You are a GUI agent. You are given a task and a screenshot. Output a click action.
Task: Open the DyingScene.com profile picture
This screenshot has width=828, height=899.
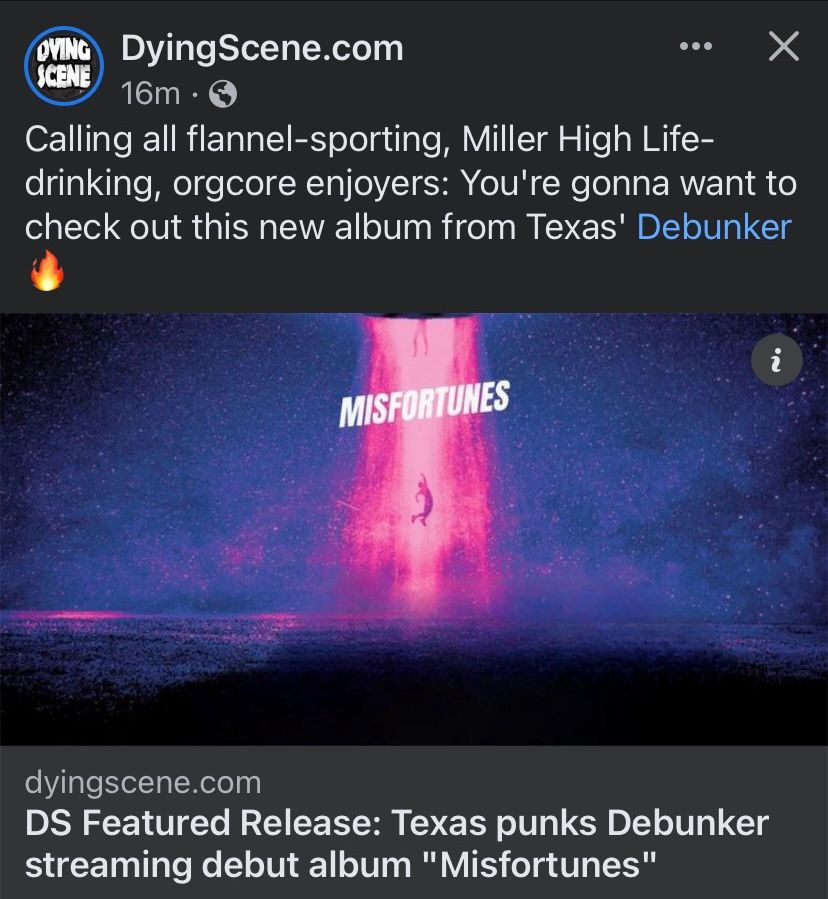pos(64,64)
